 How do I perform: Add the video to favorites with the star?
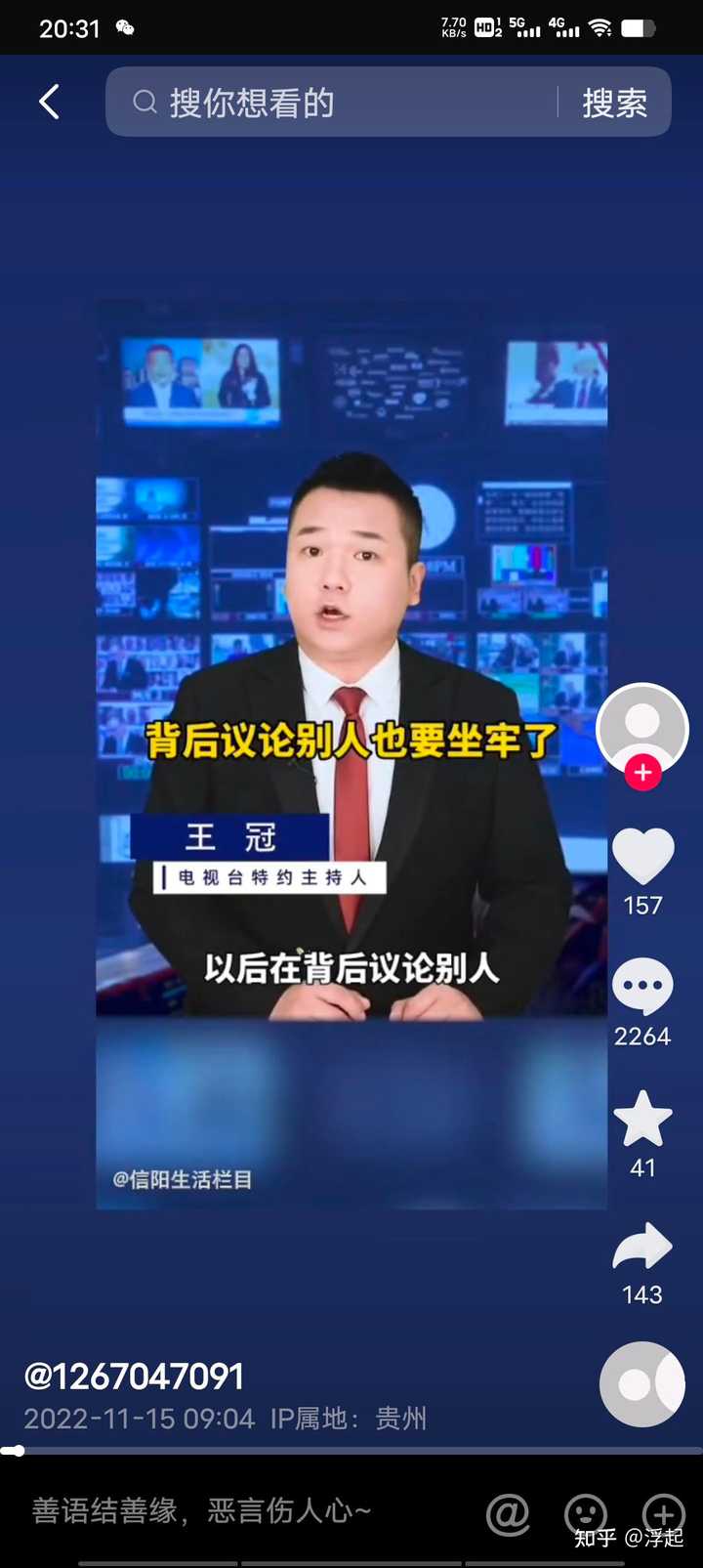[642, 1119]
